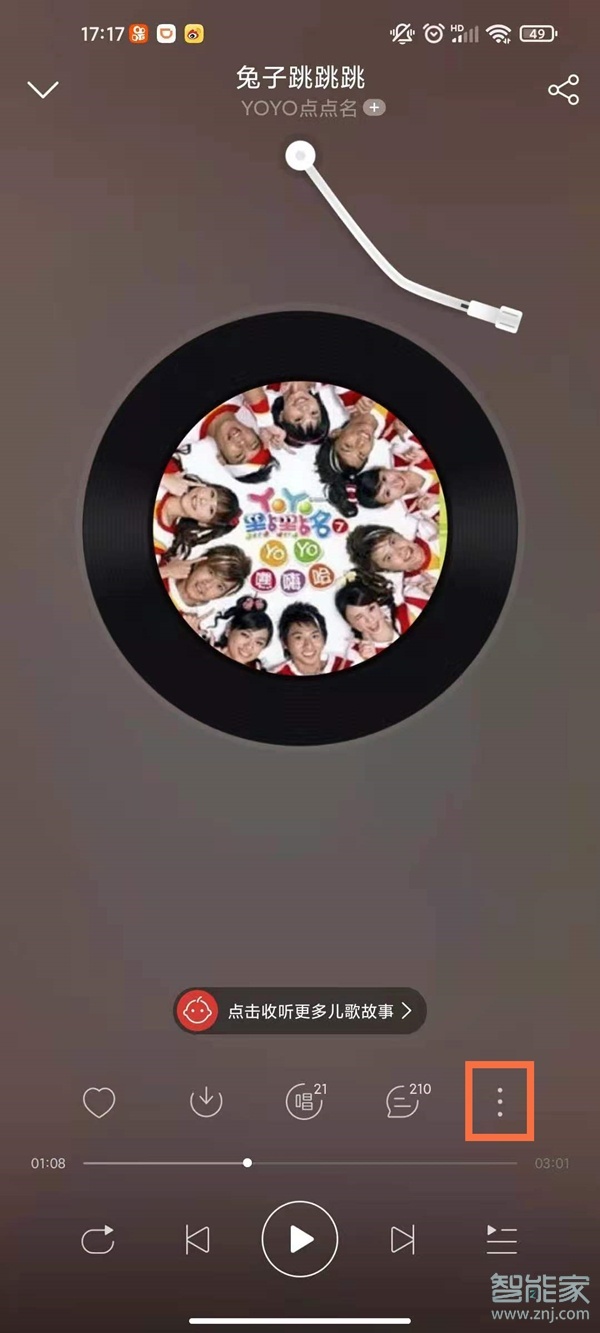Collapse the player with the down chevron
The height and width of the screenshot is (1333, 600).
[43, 90]
